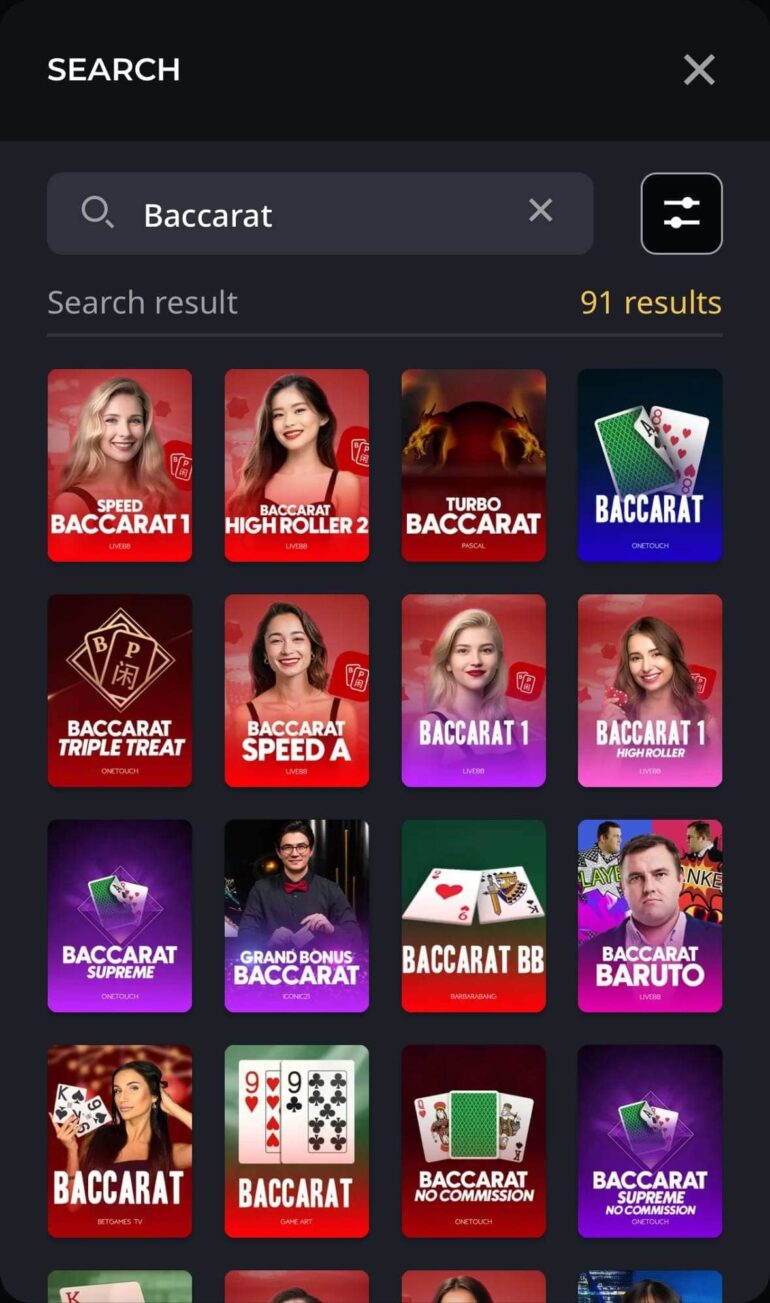The width and height of the screenshot is (770, 1303).
Task: Select Baccarat Triple Treat game
Action: tap(120, 690)
